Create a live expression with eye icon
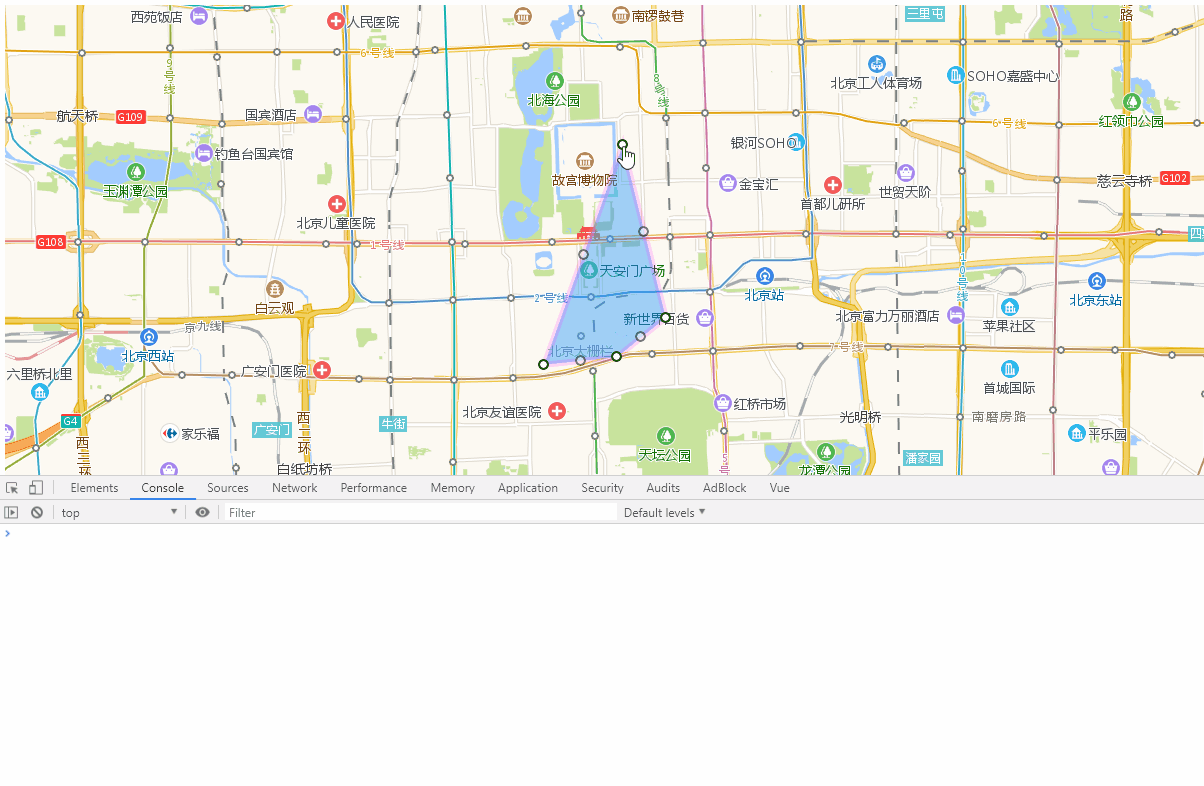Viewport: 1204px width, 786px height. (x=203, y=512)
